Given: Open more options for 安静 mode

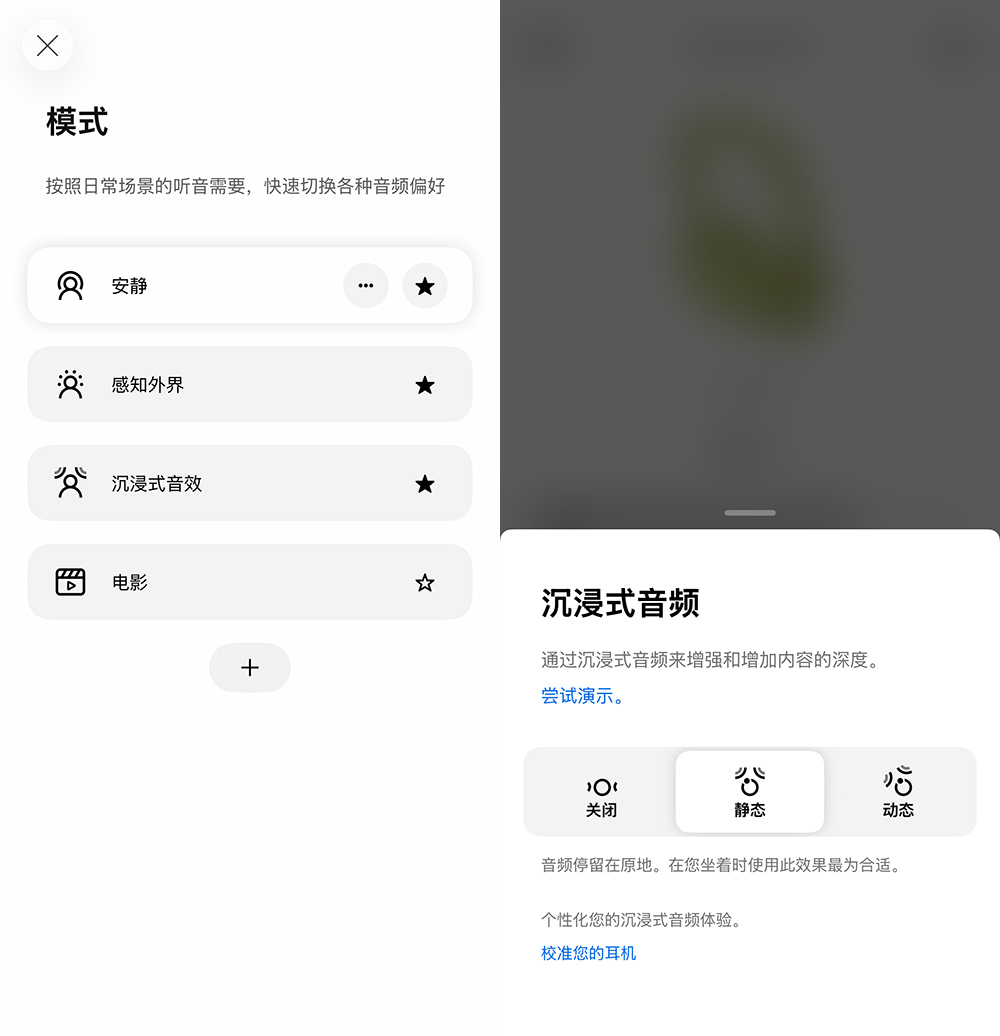Looking at the screenshot, I should 366,285.
